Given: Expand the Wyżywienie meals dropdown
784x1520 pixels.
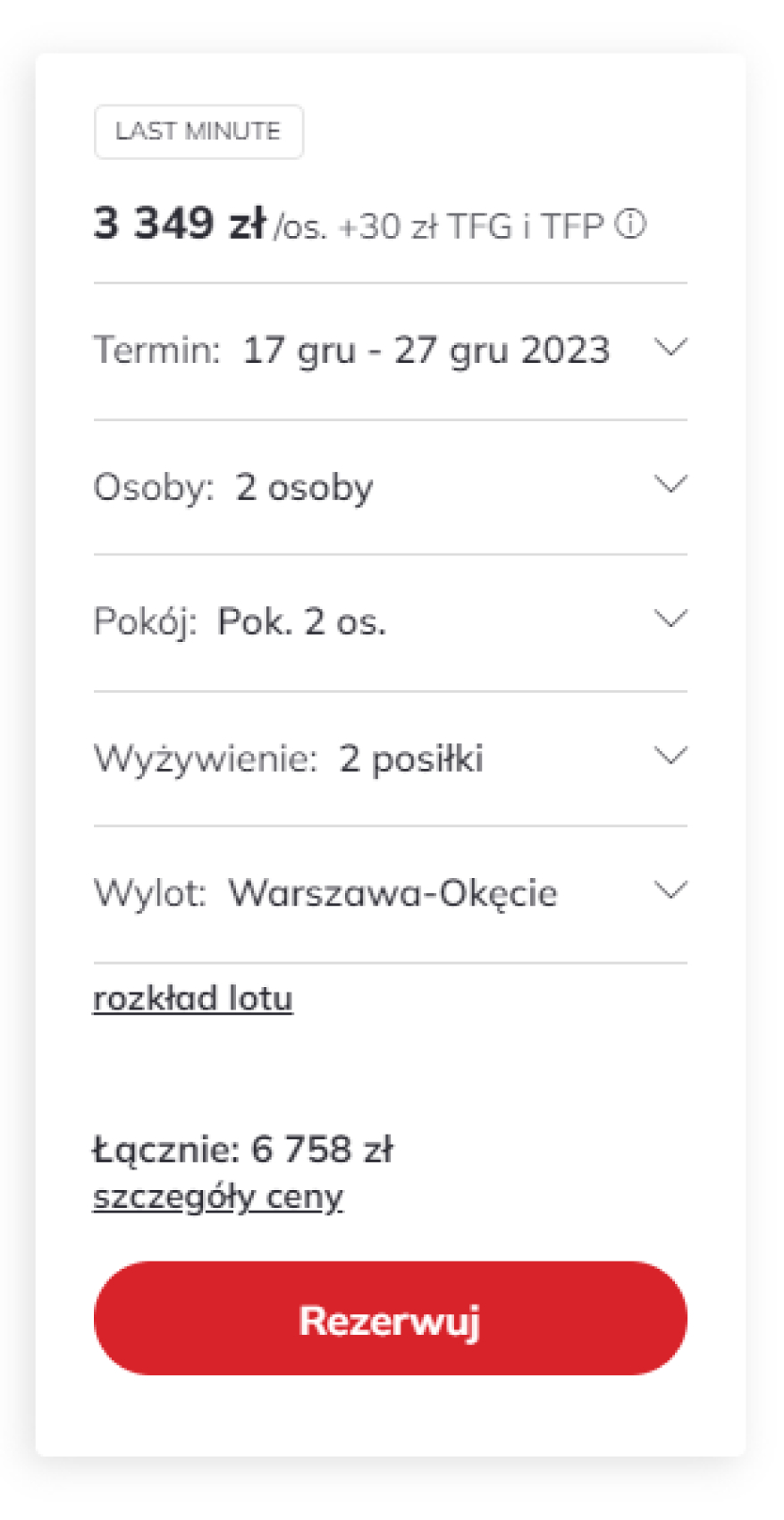Looking at the screenshot, I should 671,756.
